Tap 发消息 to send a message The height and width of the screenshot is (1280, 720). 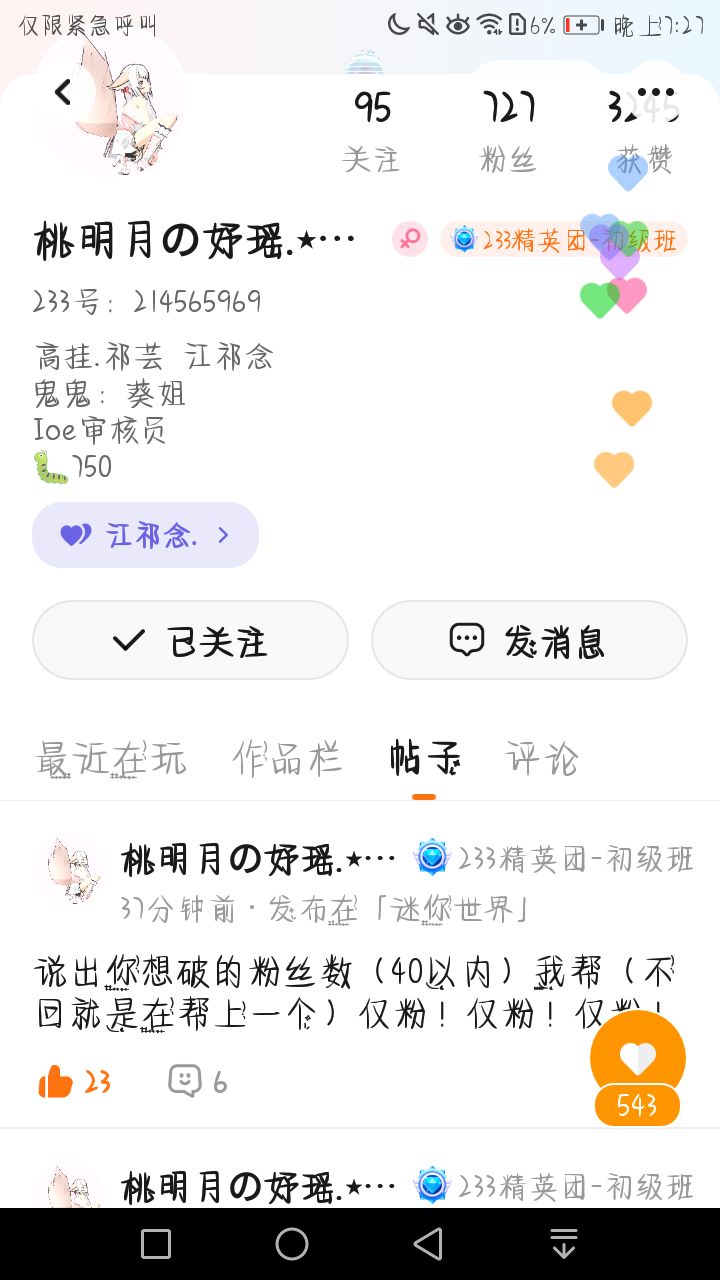pos(529,640)
